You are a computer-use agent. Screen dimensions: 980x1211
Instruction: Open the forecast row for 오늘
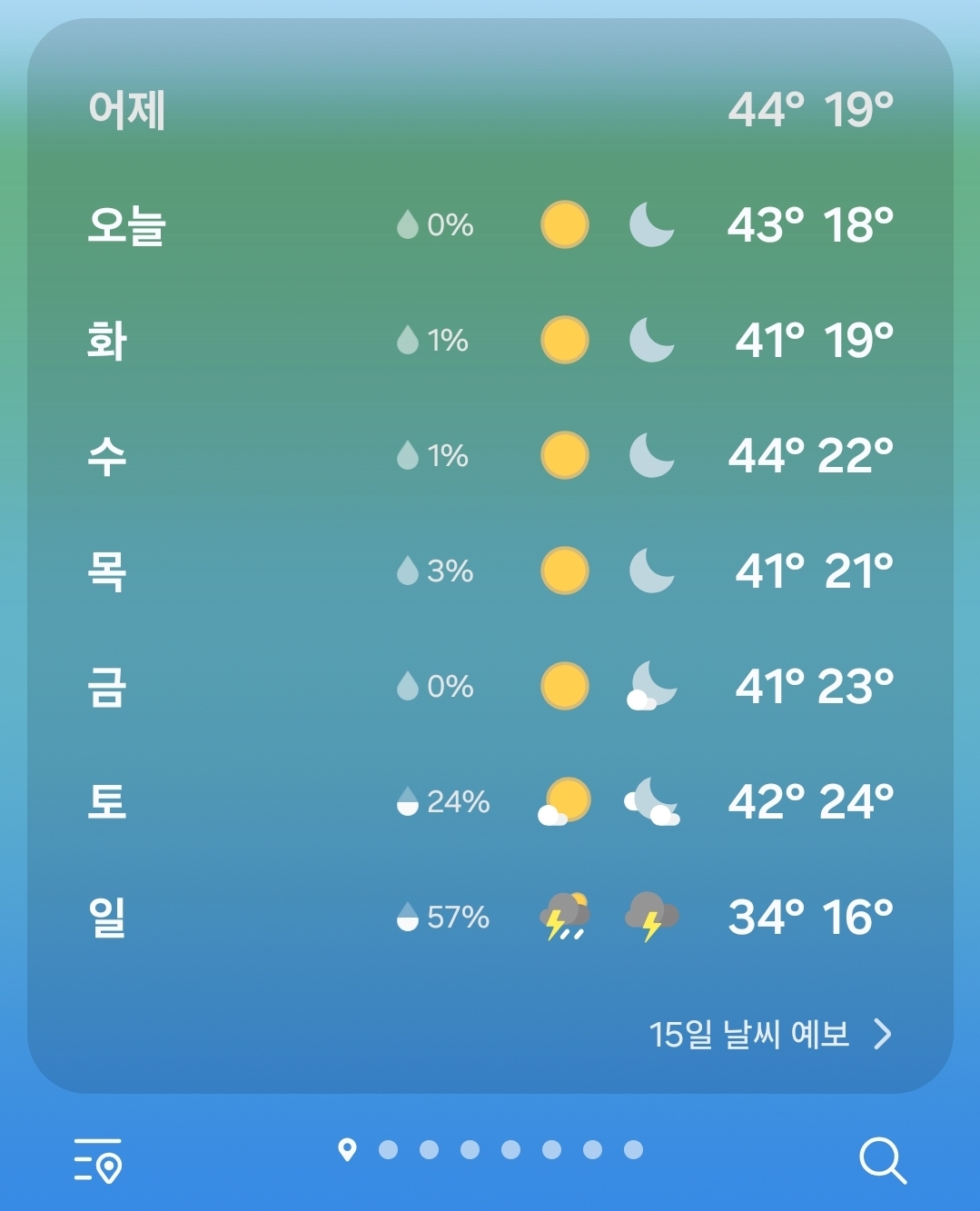pyautogui.click(x=490, y=224)
